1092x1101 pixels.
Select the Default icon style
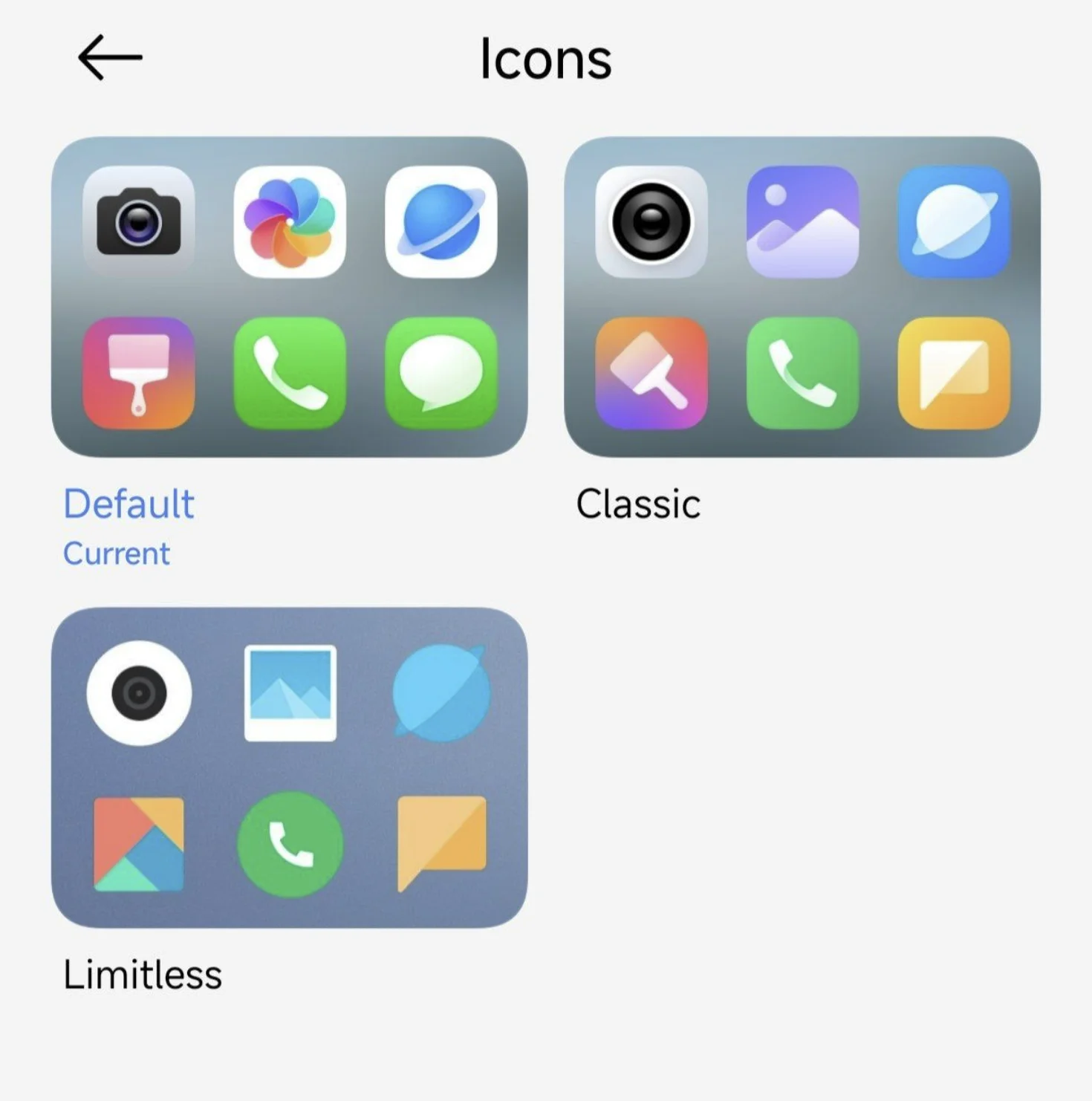(x=289, y=297)
